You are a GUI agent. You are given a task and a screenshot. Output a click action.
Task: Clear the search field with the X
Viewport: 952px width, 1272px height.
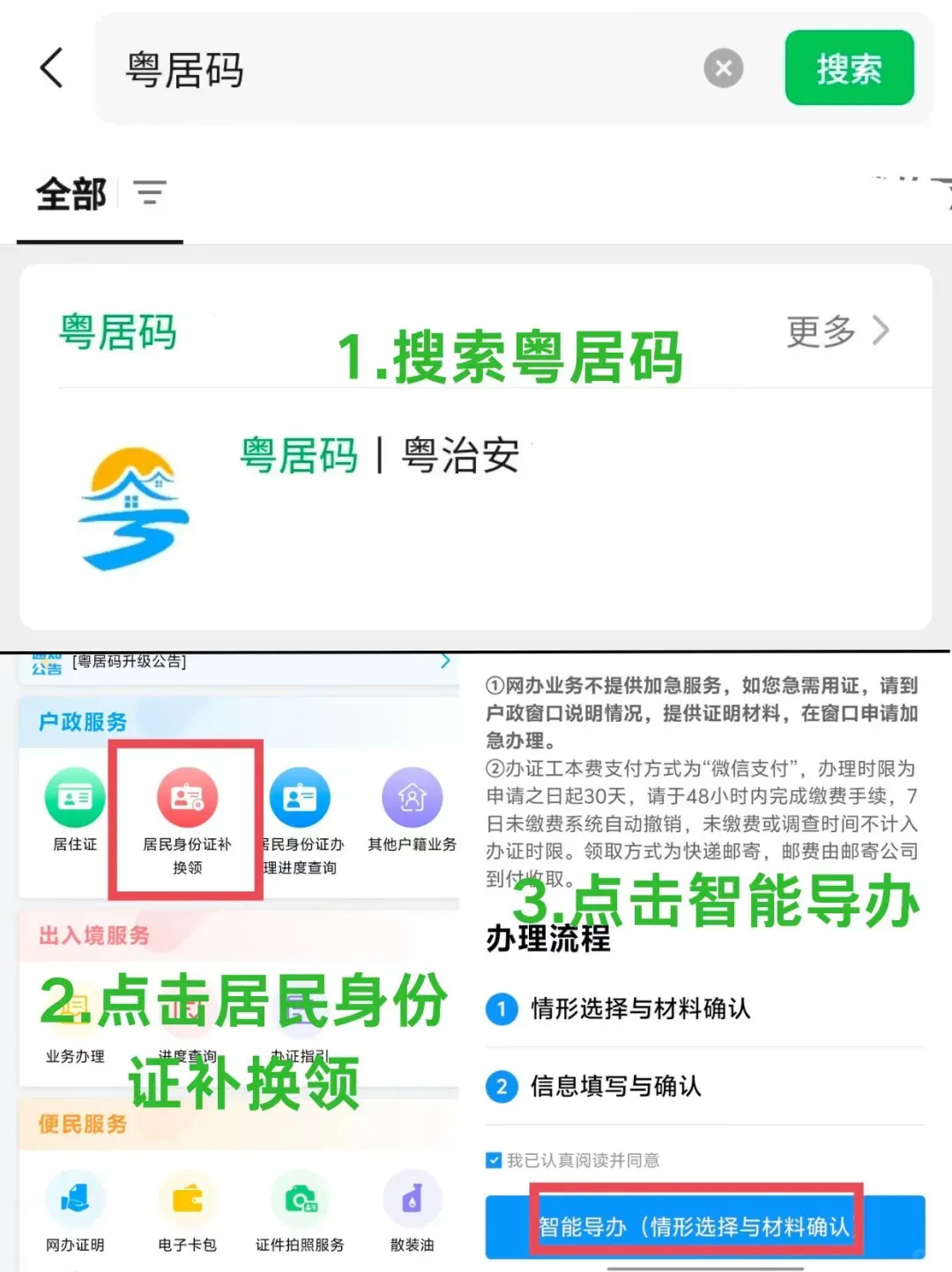(723, 68)
